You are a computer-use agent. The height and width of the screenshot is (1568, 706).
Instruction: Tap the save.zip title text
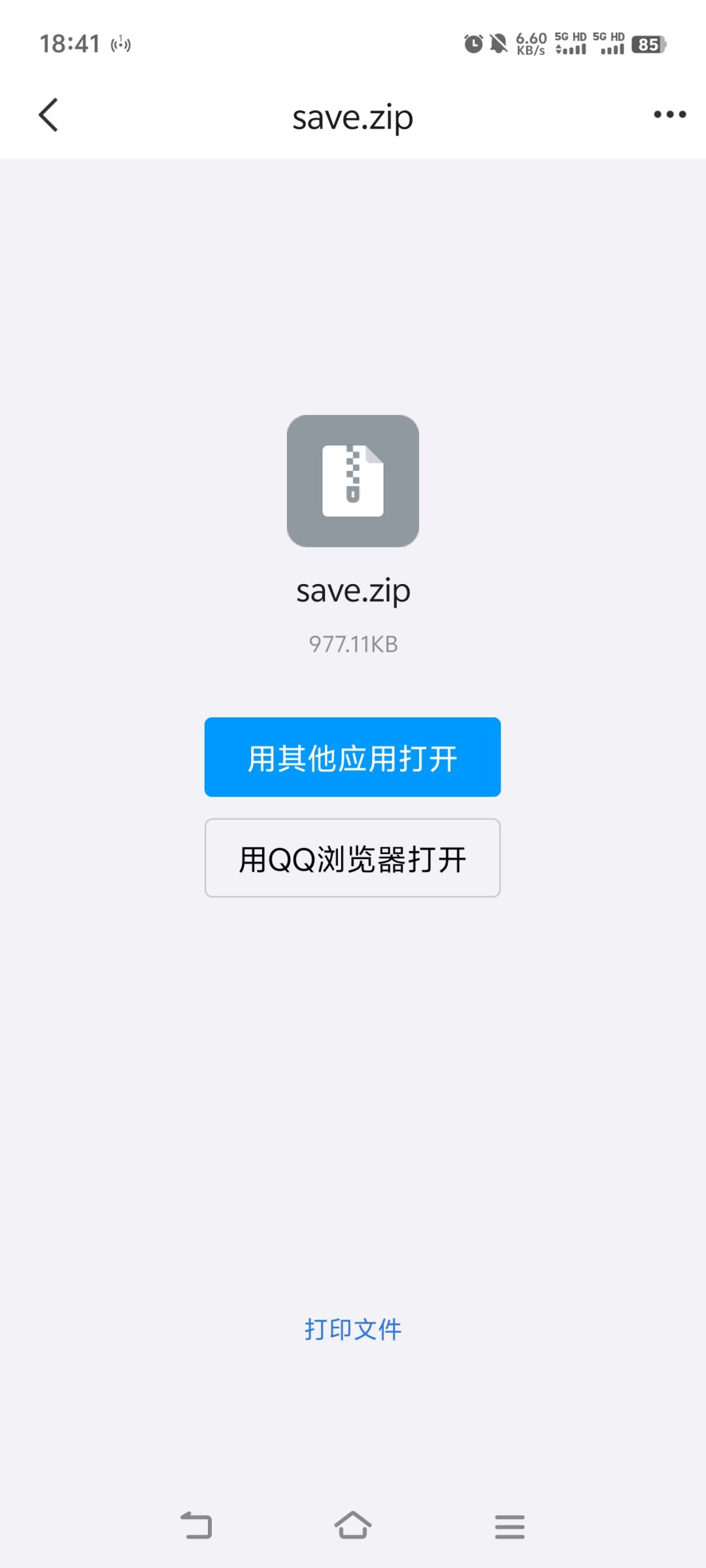click(352, 116)
